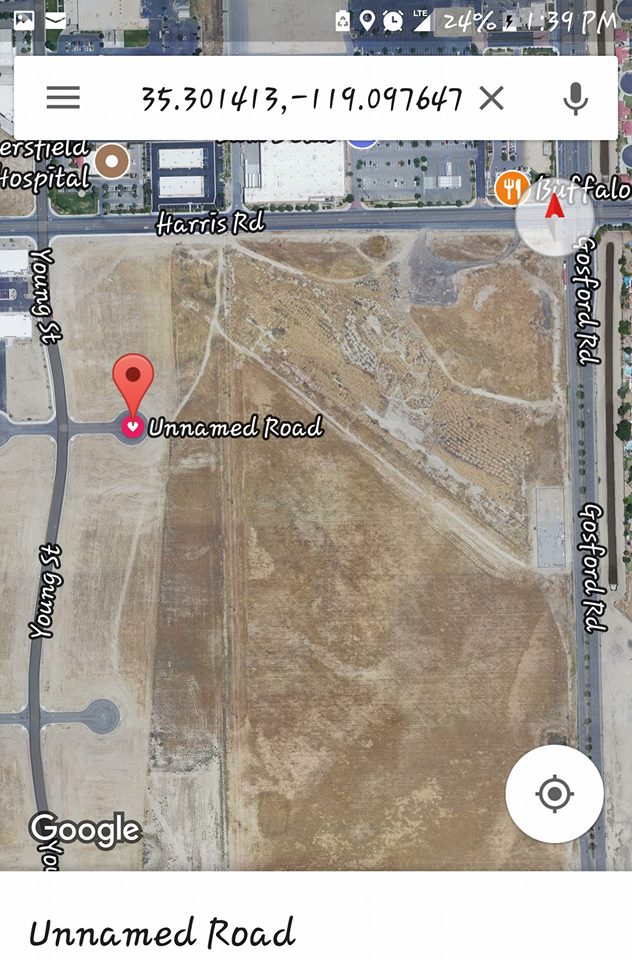Open the Buffalo restaurant marker

click(x=512, y=187)
